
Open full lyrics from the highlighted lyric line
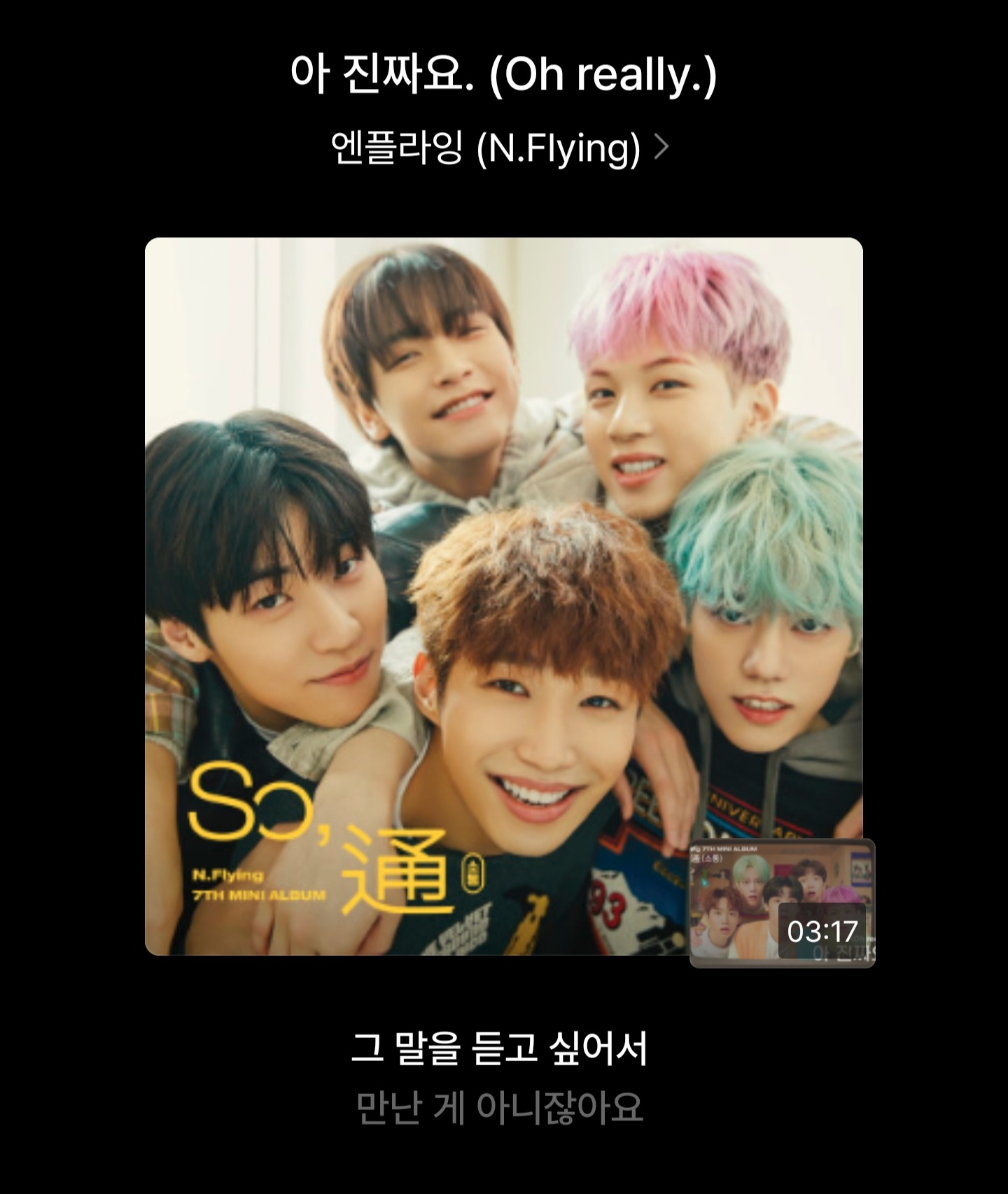pos(499,1049)
